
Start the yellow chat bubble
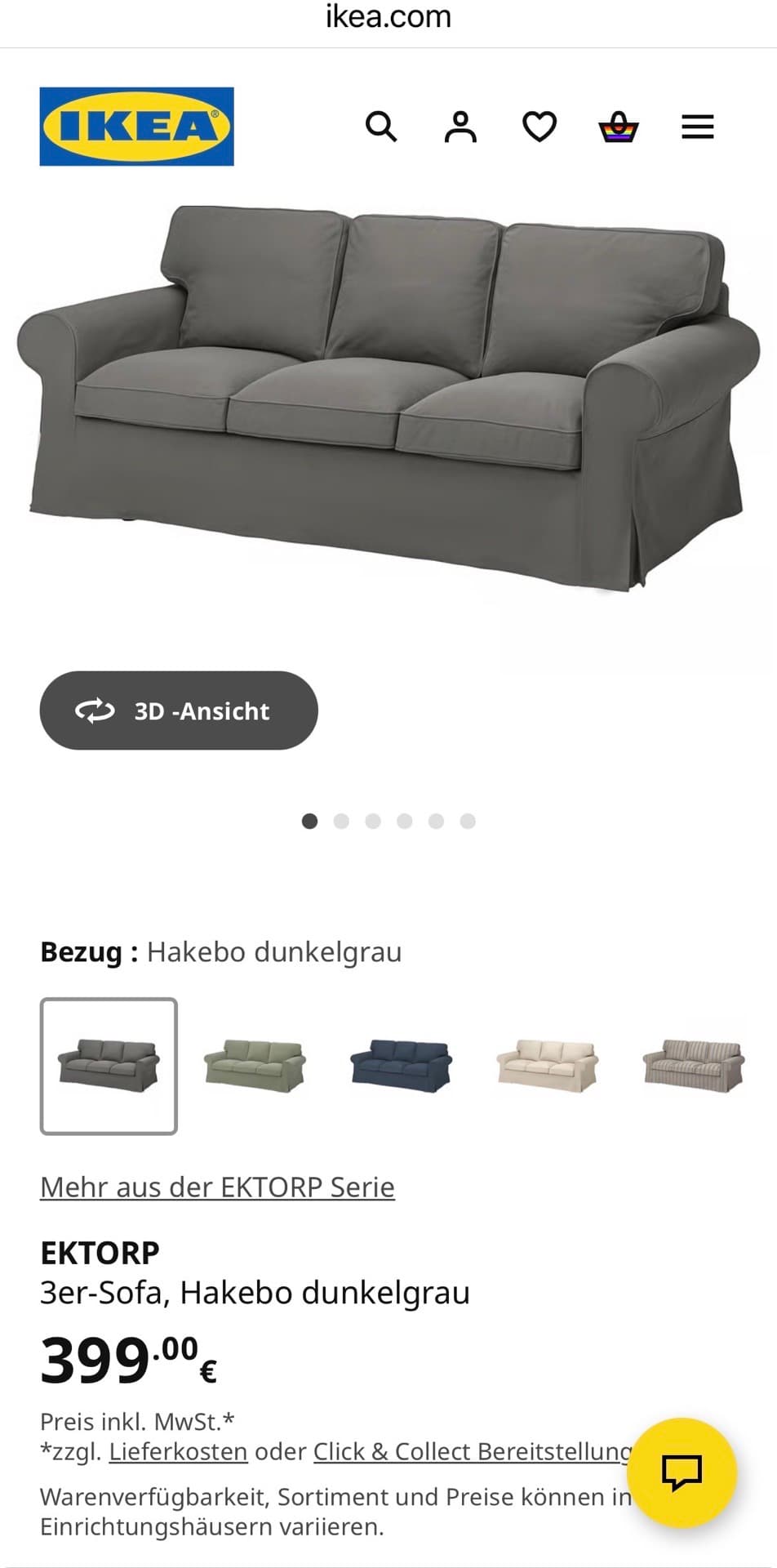(682, 1472)
